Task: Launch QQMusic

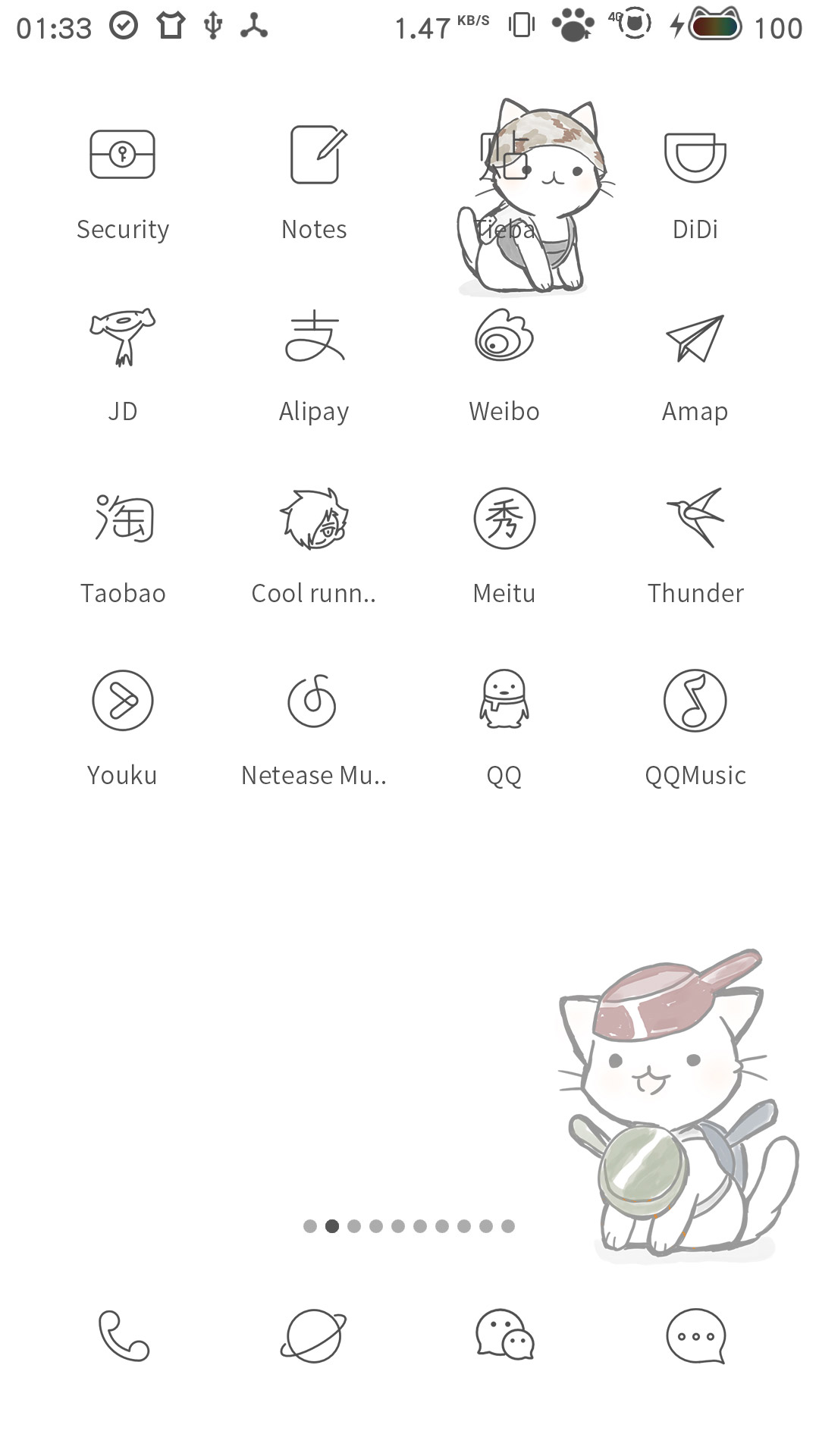Action: (x=695, y=701)
